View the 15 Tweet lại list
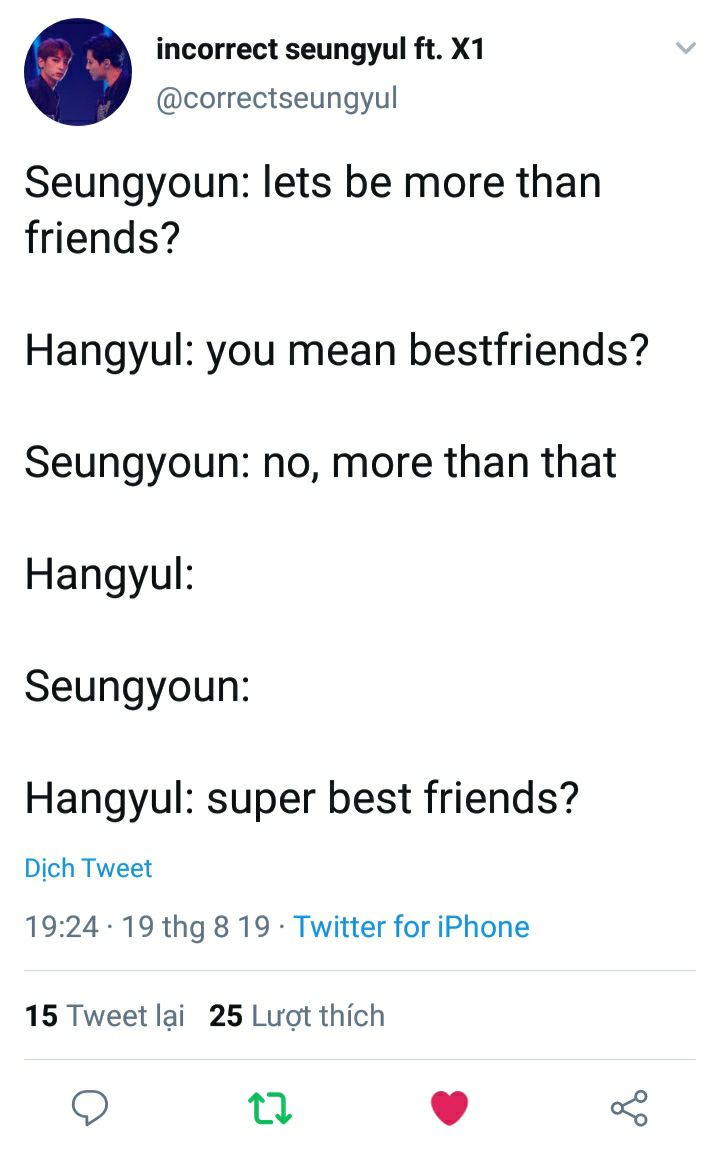Viewport: 719px width, 1153px height. [x=105, y=1016]
